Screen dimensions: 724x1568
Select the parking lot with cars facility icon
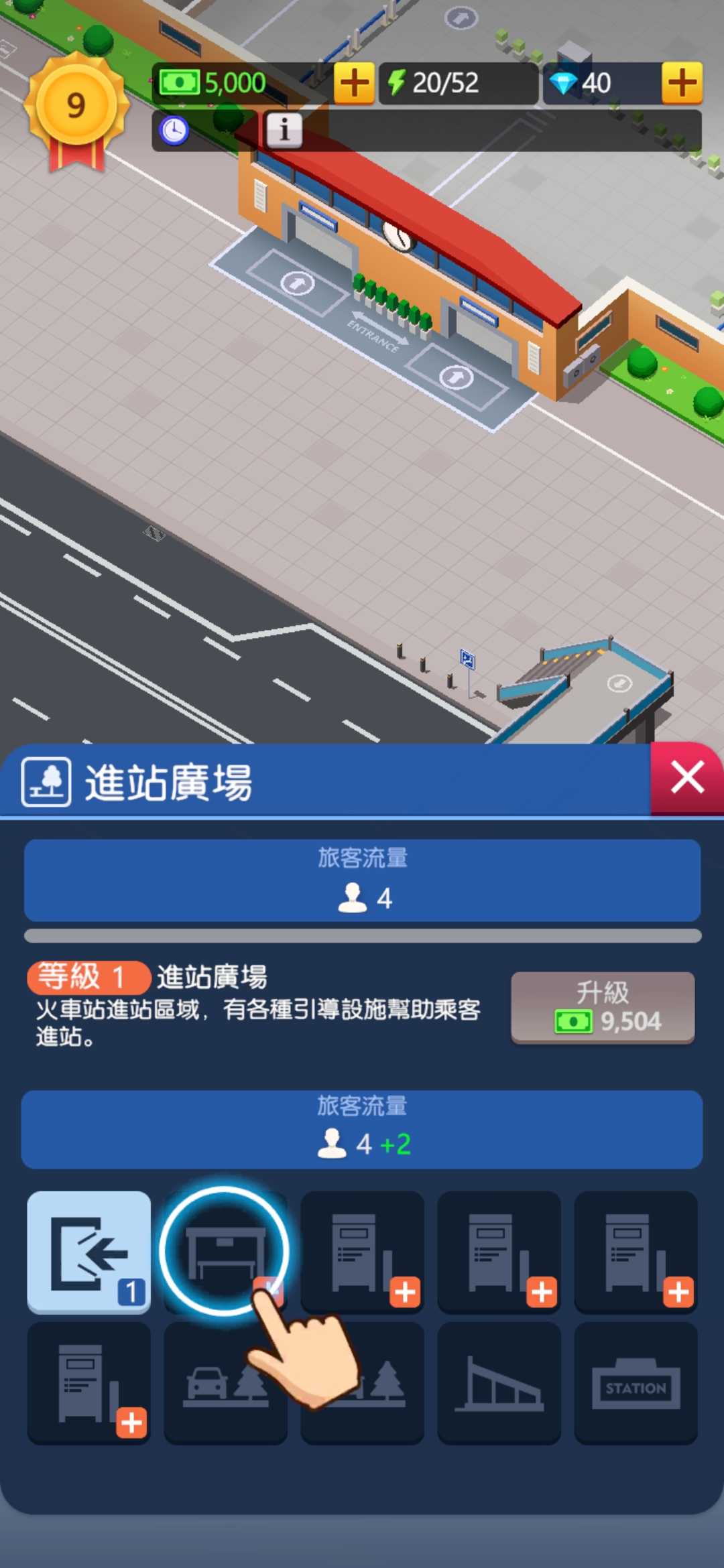[x=225, y=1387]
